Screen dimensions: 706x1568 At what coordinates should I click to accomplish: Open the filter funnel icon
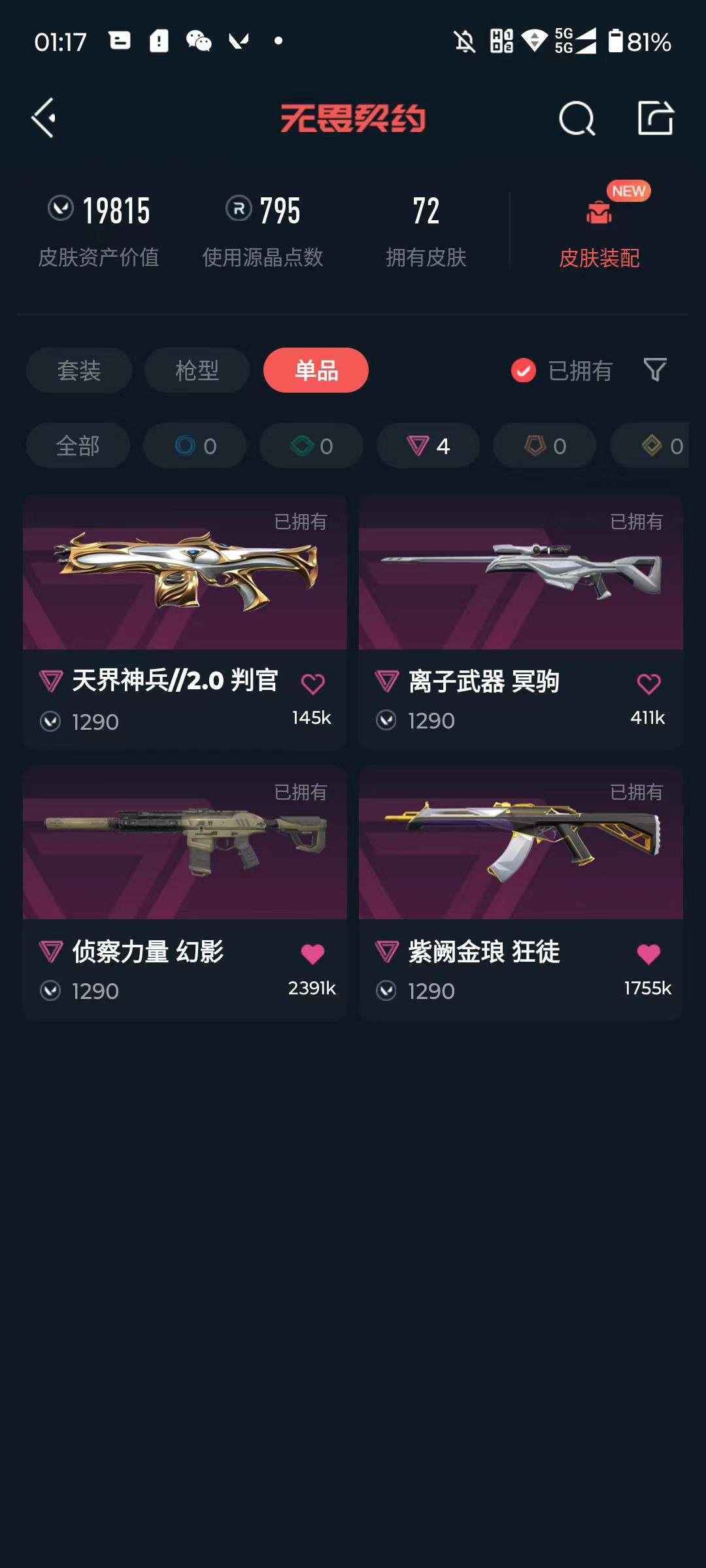(x=656, y=370)
